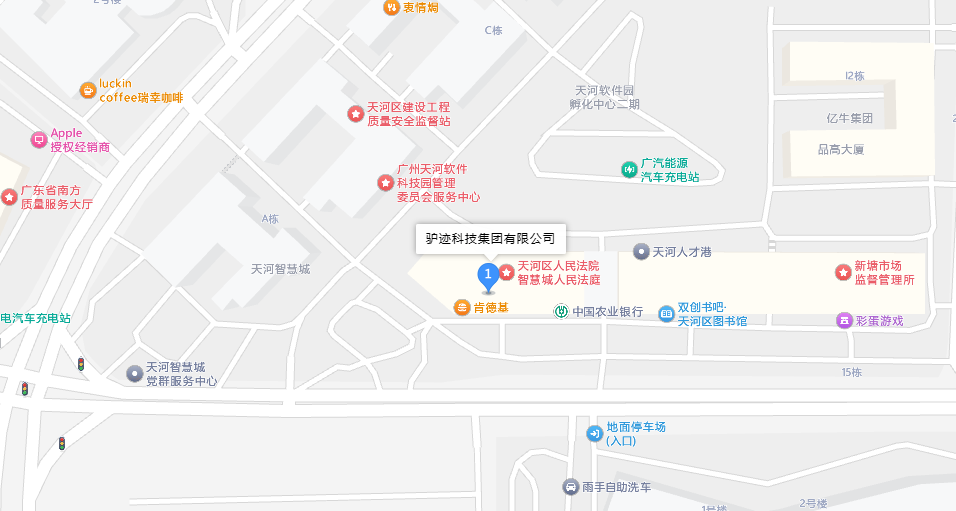The height and width of the screenshot is (511, 956).
Task: Select 新塘市场监督管理所 on the map
Action: click(843, 272)
